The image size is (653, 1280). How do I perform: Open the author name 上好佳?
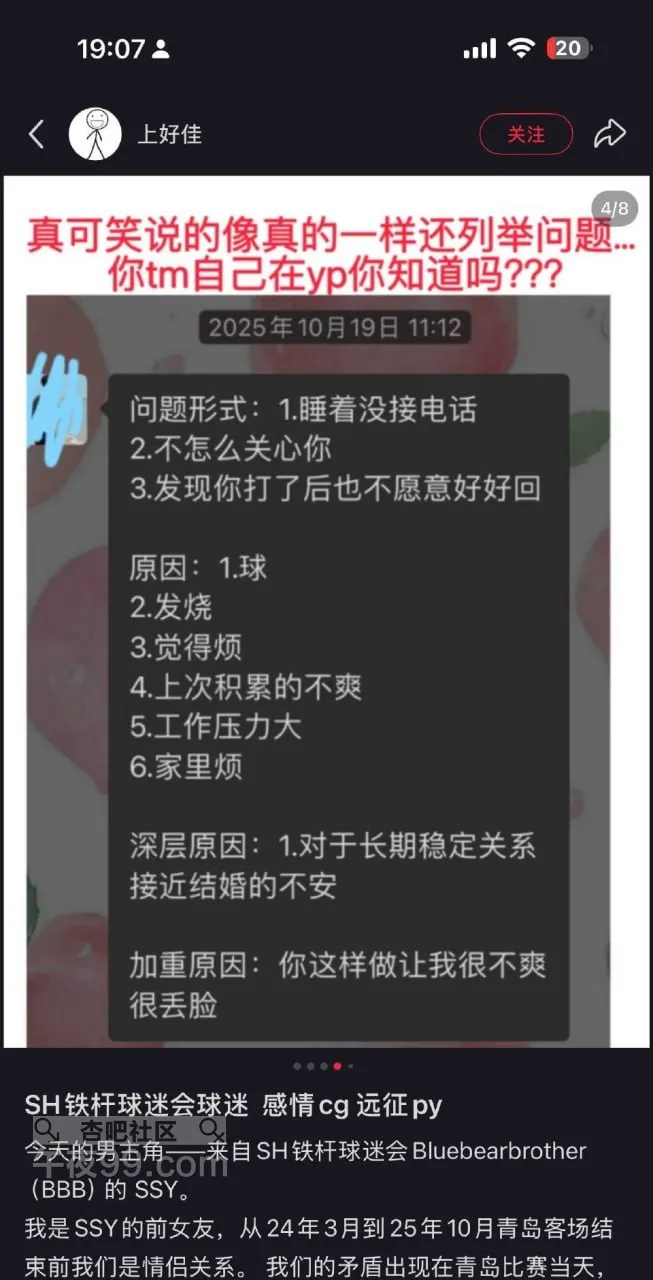[x=169, y=134]
